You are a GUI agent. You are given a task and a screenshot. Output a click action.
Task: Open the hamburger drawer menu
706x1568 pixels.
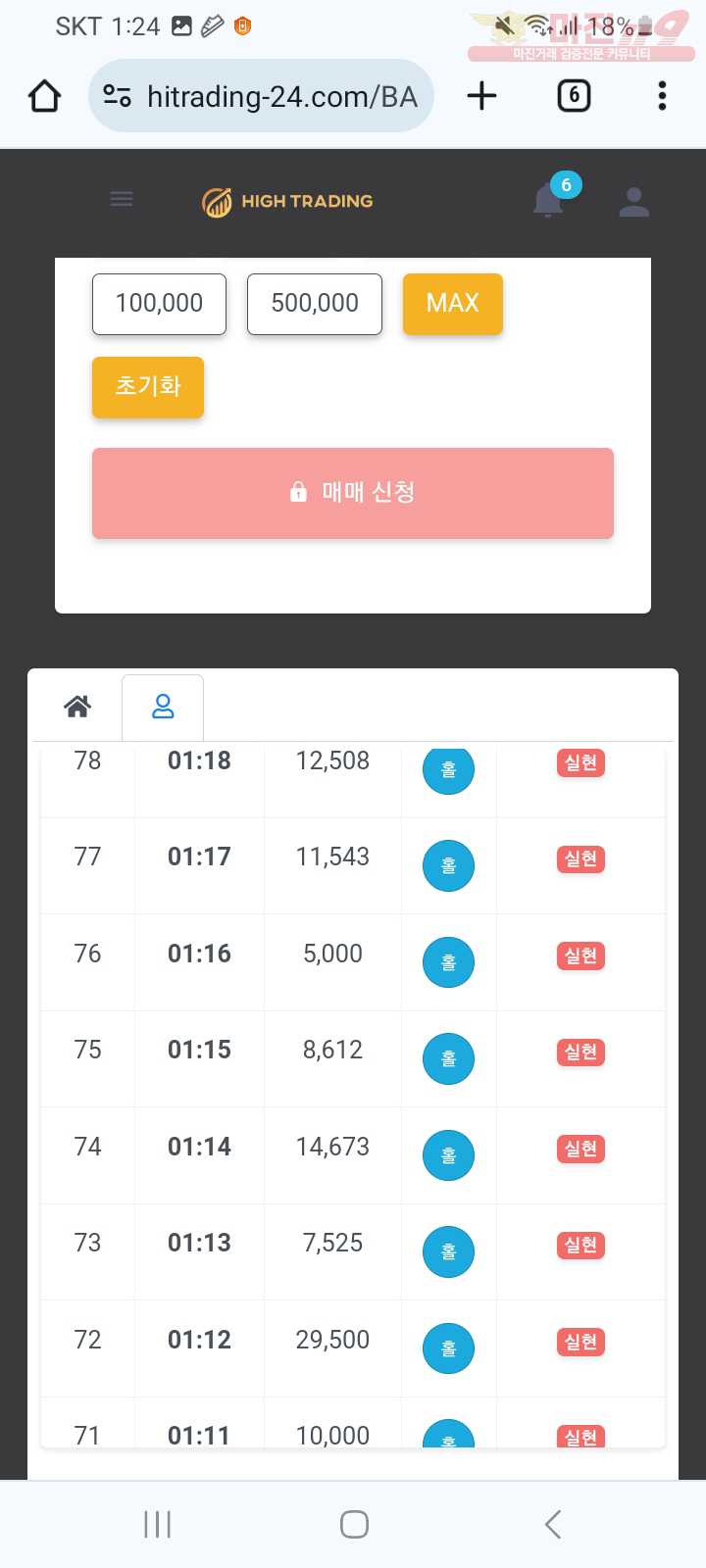coord(122,200)
